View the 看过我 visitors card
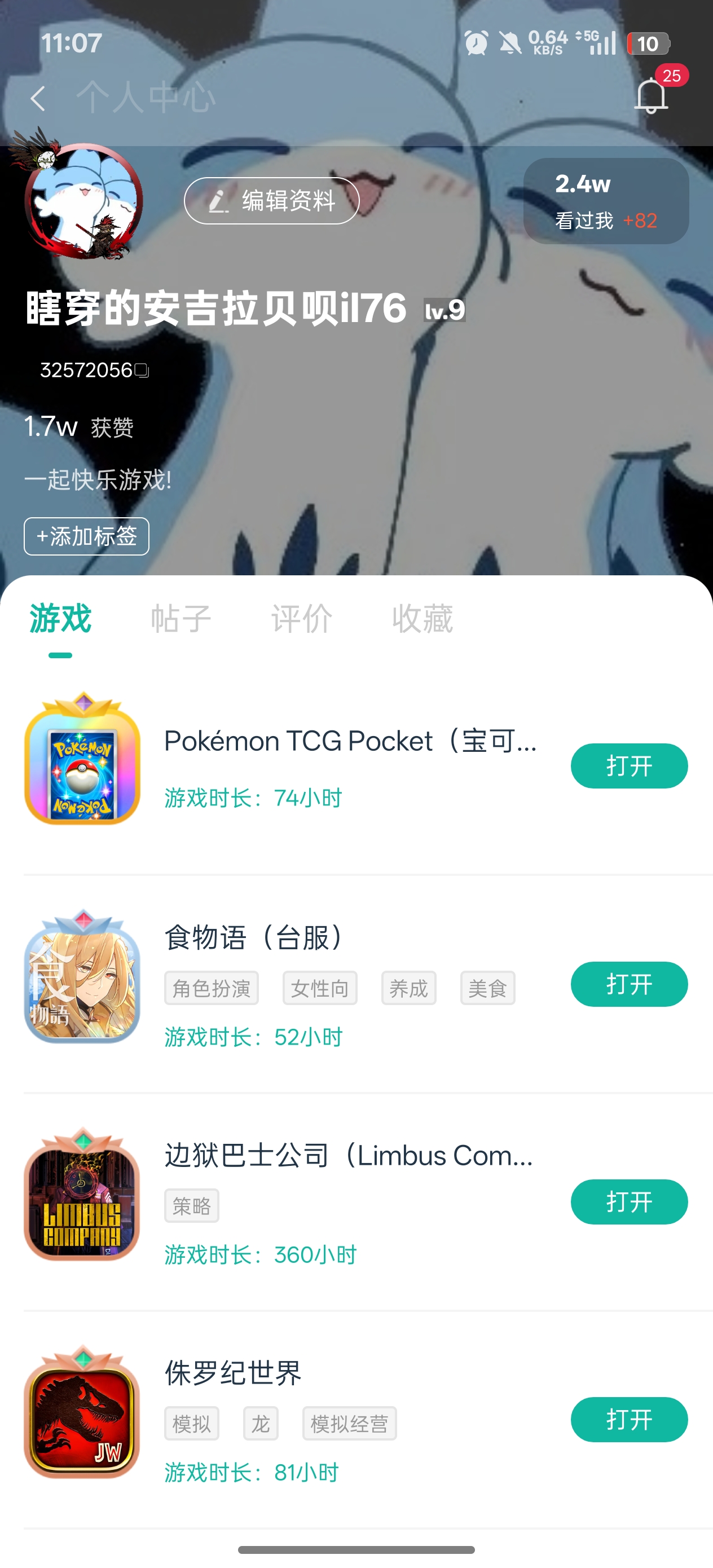Screen dimensions: 713x1568 [x=606, y=201]
